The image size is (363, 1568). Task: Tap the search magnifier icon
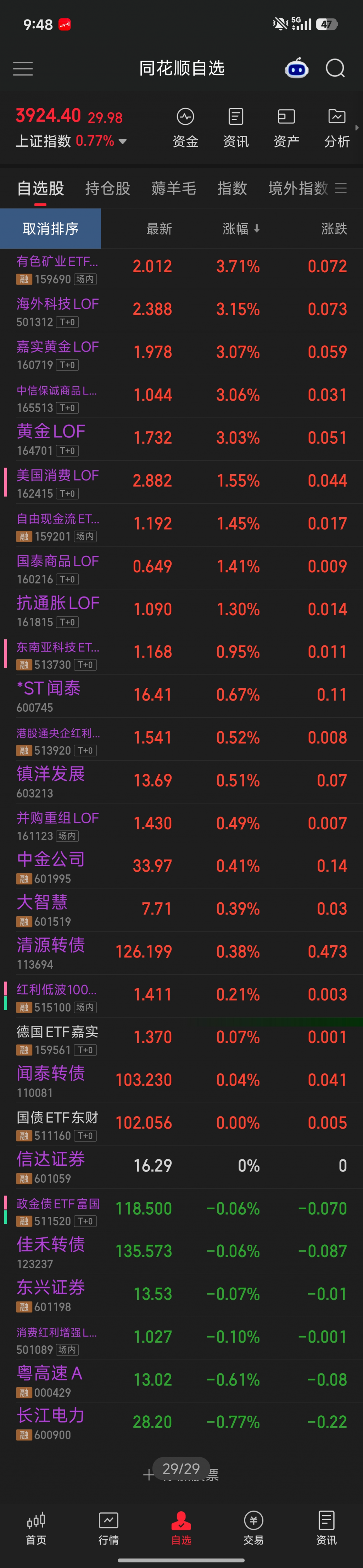click(x=335, y=68)
